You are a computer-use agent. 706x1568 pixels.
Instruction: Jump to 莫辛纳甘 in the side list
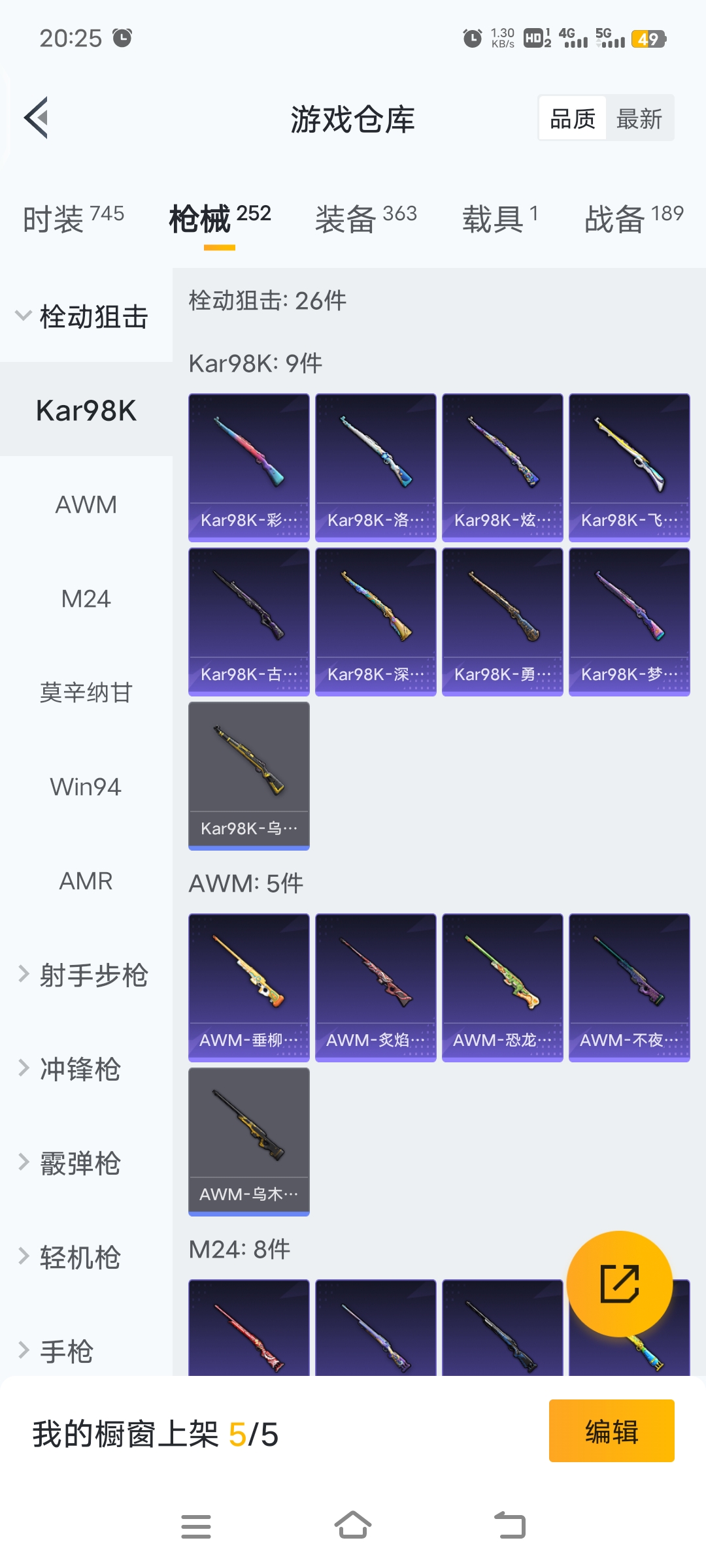click(x=86, y=693)
